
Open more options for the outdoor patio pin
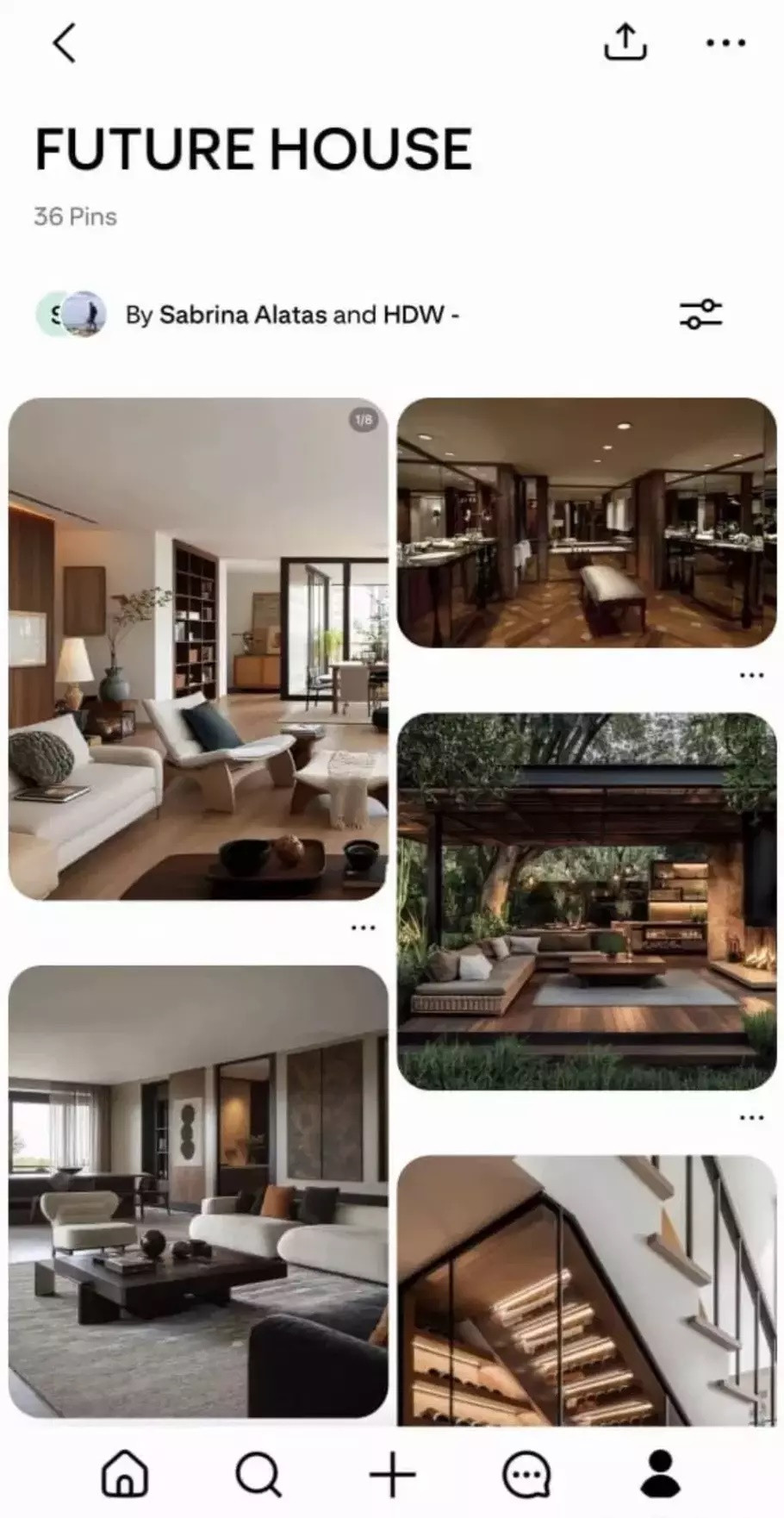point(751,1118)
